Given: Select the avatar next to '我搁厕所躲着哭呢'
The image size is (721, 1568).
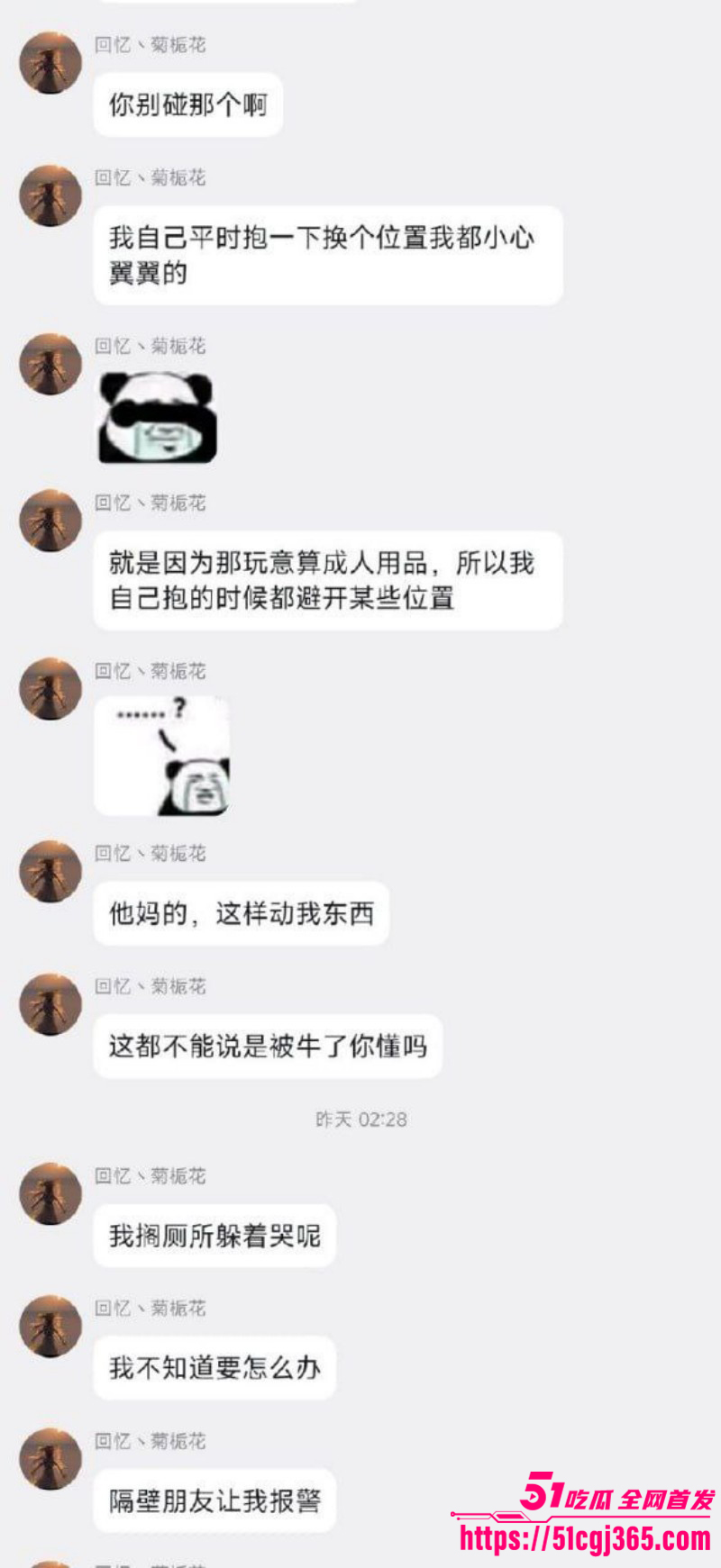Looking at the screenshot, I should coord(50,1193).
